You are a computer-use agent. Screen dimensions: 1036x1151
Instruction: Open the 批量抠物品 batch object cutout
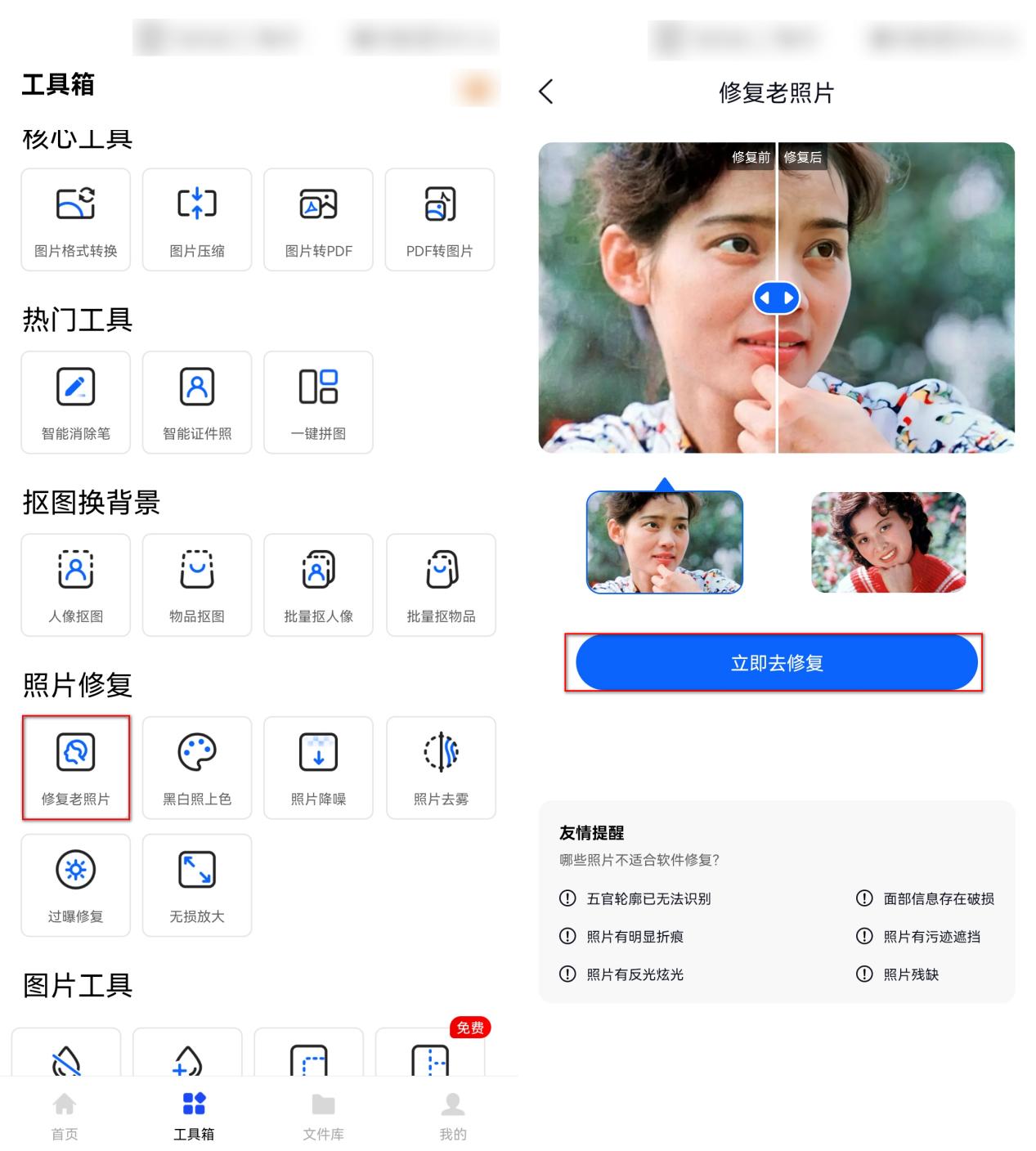tap(440, 585)
